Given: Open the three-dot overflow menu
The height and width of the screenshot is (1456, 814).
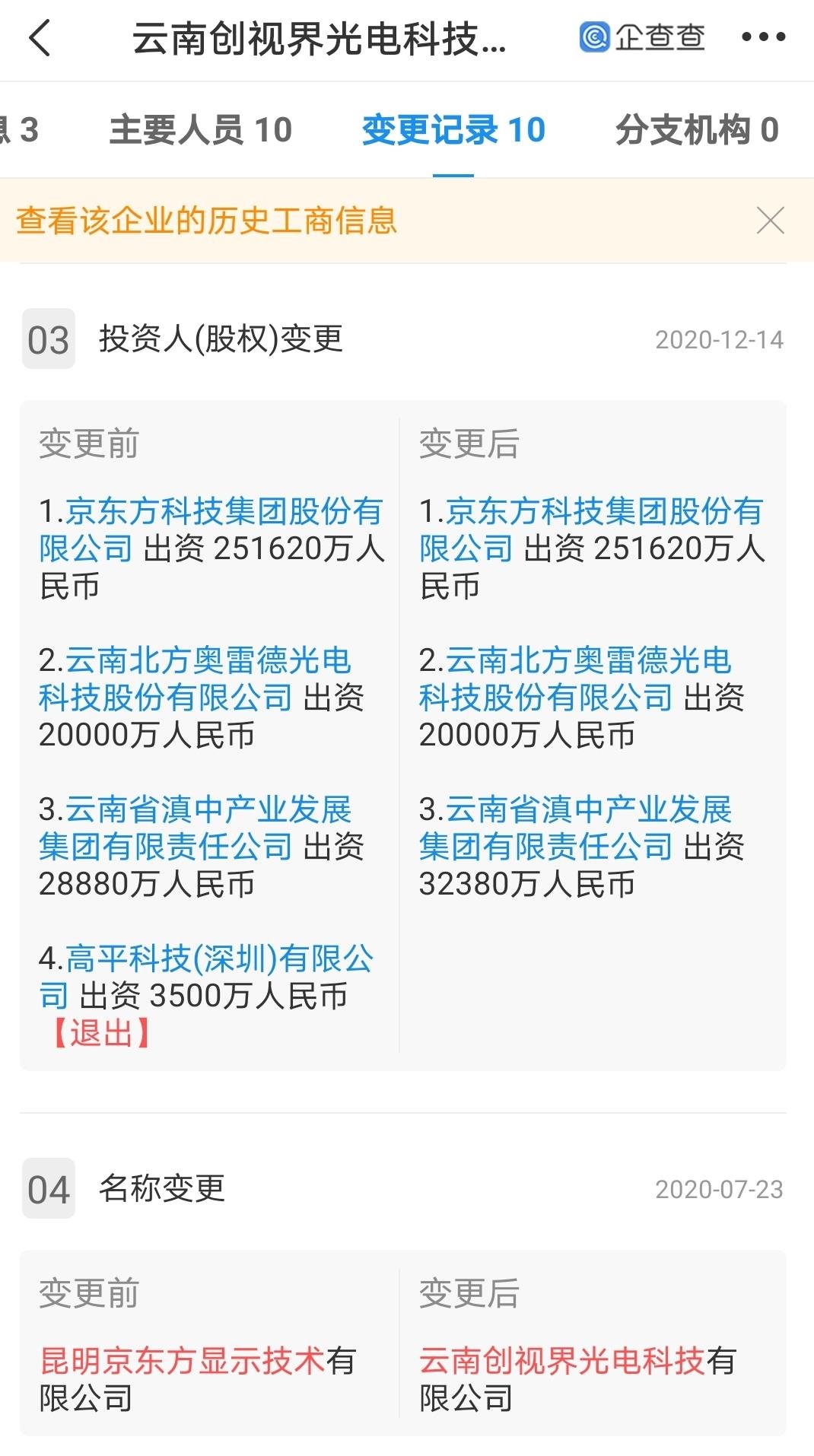Looking at the screenshot, I should (x=763, y=37).
